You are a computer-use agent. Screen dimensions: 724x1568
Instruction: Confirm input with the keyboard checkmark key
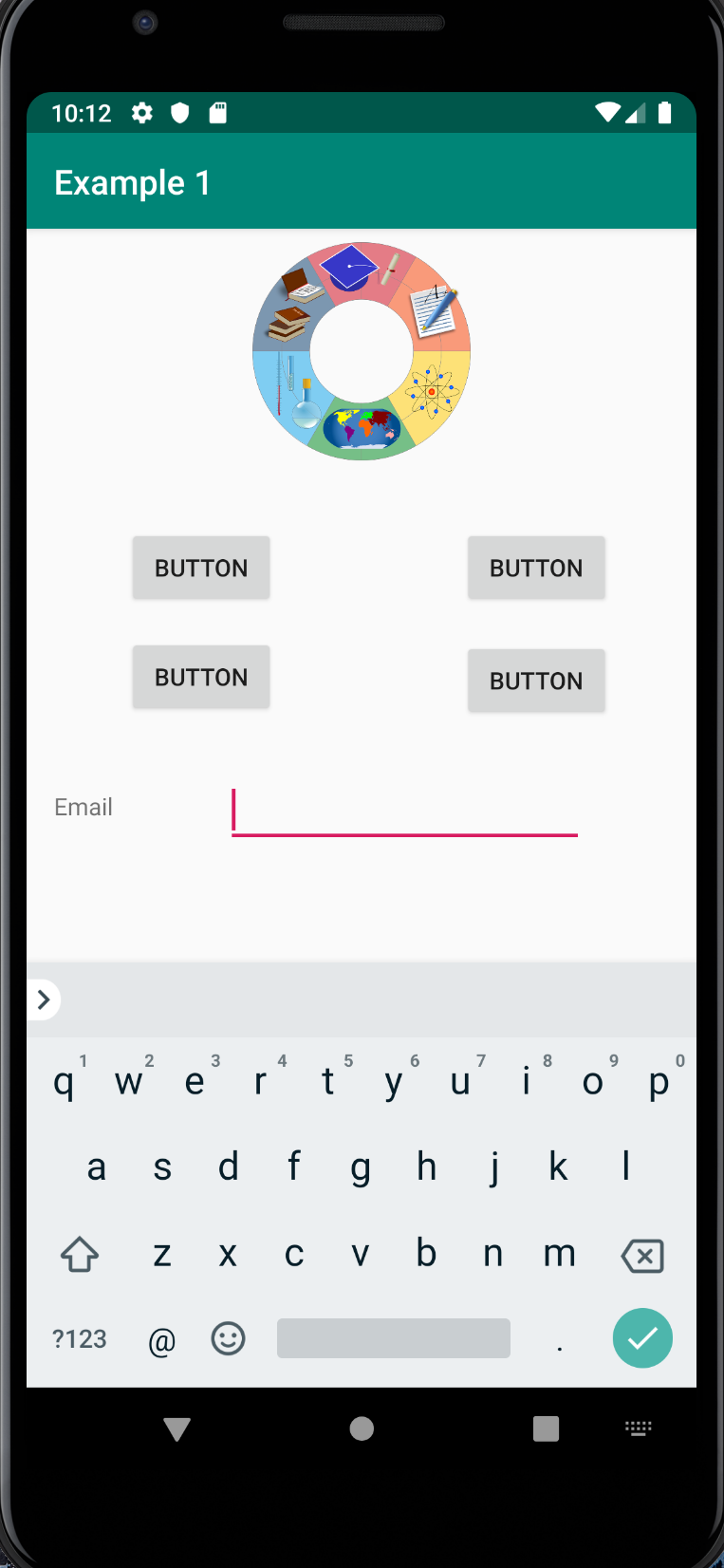tap(642, 1338)
